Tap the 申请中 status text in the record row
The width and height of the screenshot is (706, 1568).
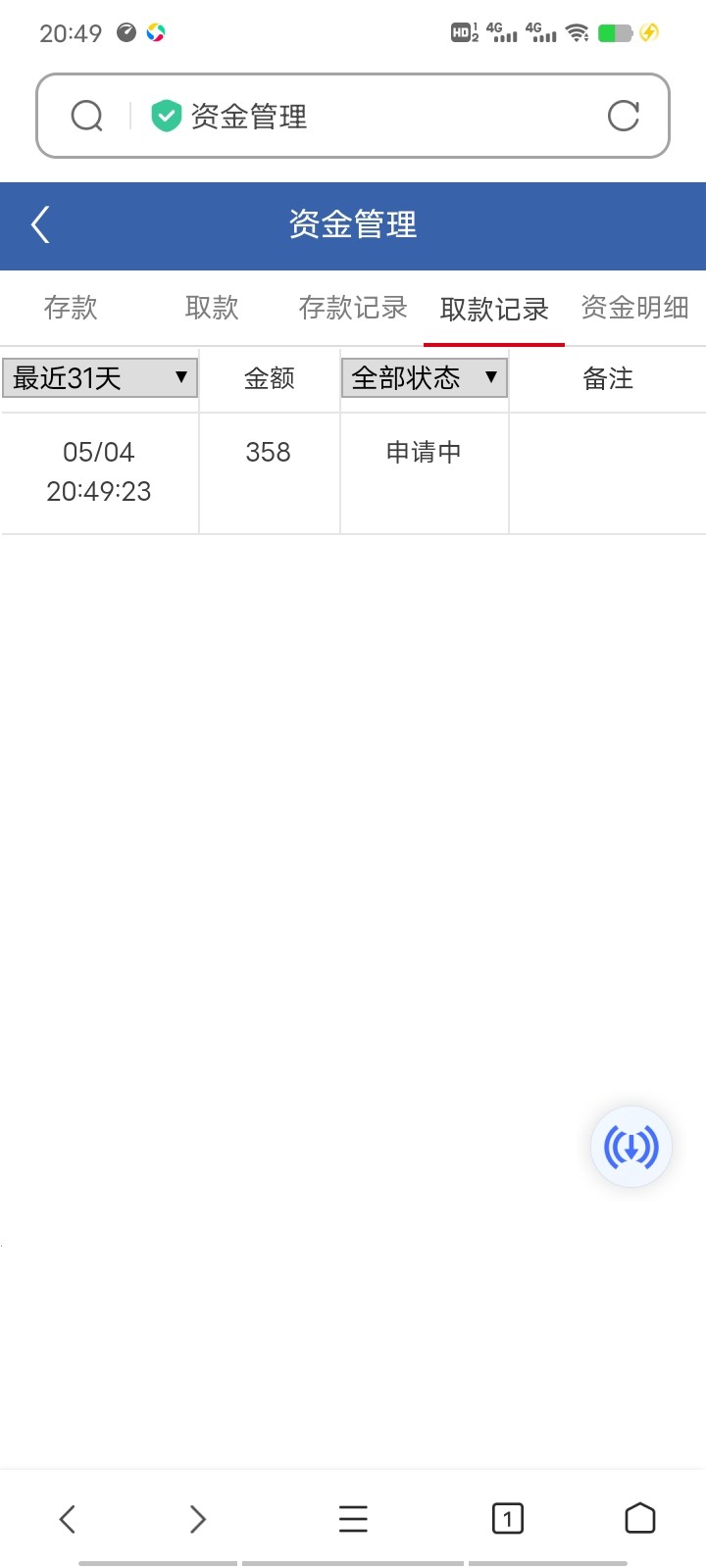pos(424,452)
